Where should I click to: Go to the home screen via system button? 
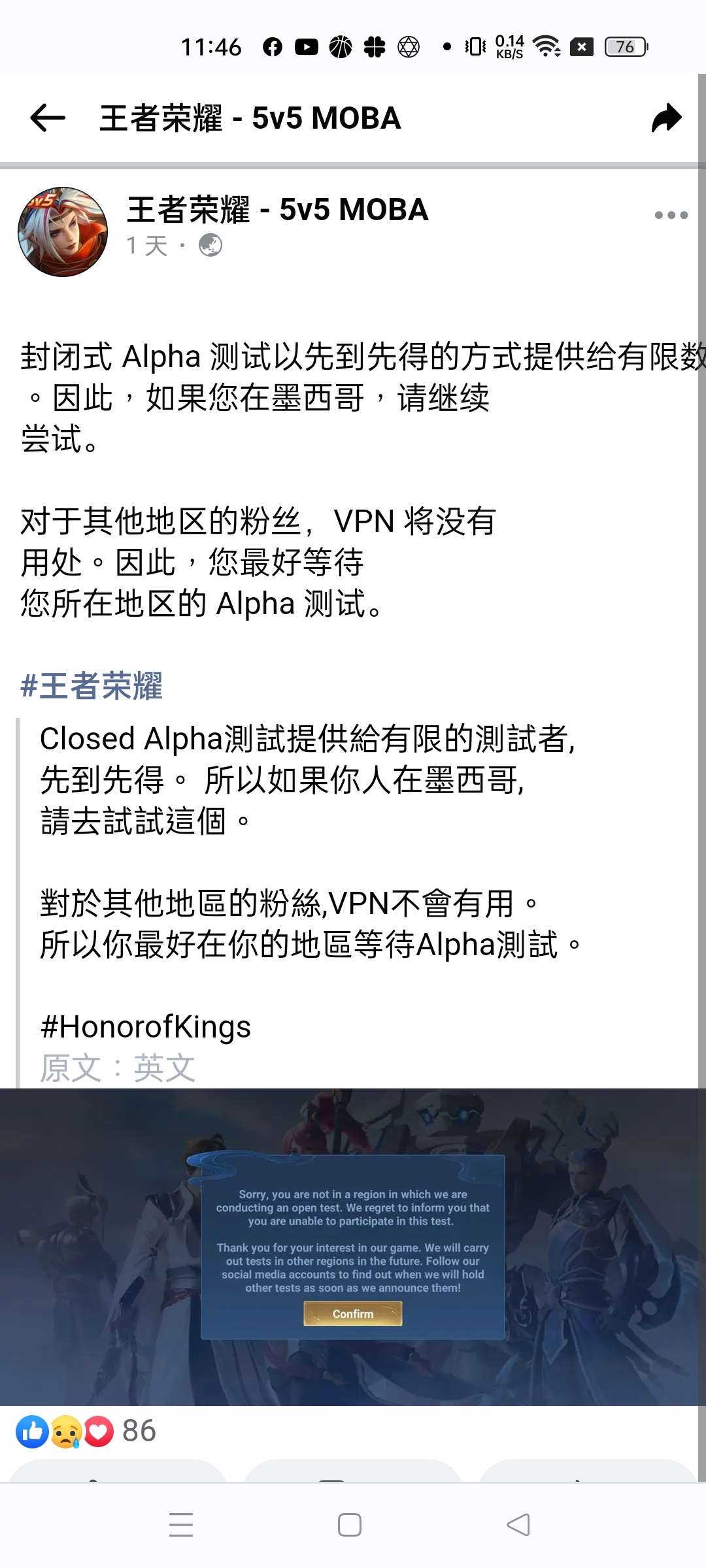click(350, 1525)
